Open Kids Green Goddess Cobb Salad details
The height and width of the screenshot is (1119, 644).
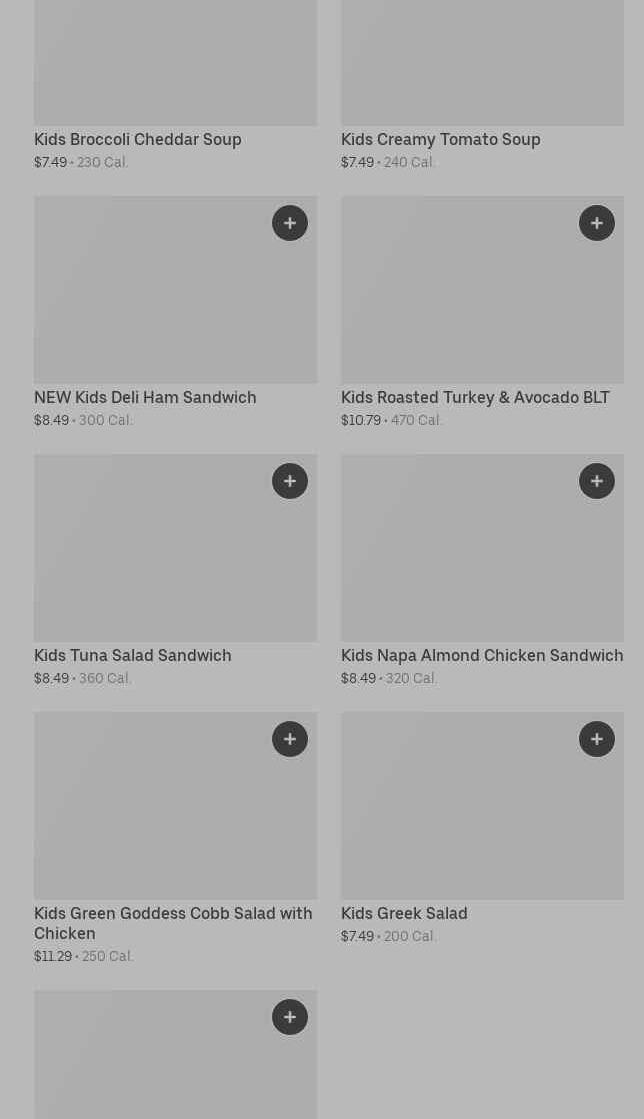click(173, 923)
